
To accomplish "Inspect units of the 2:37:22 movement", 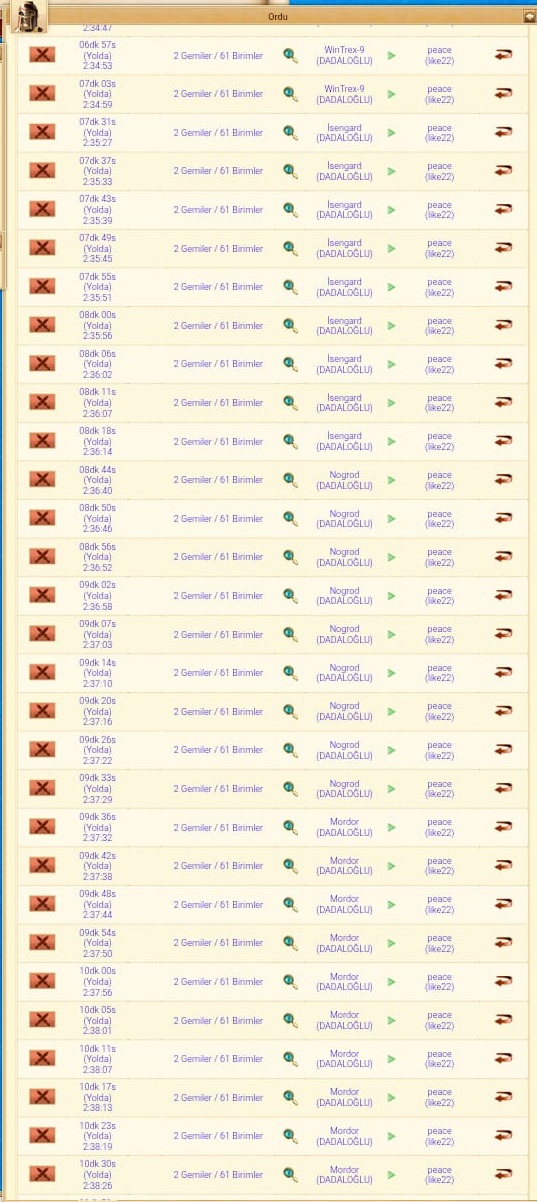I will (x=290, y=750).
